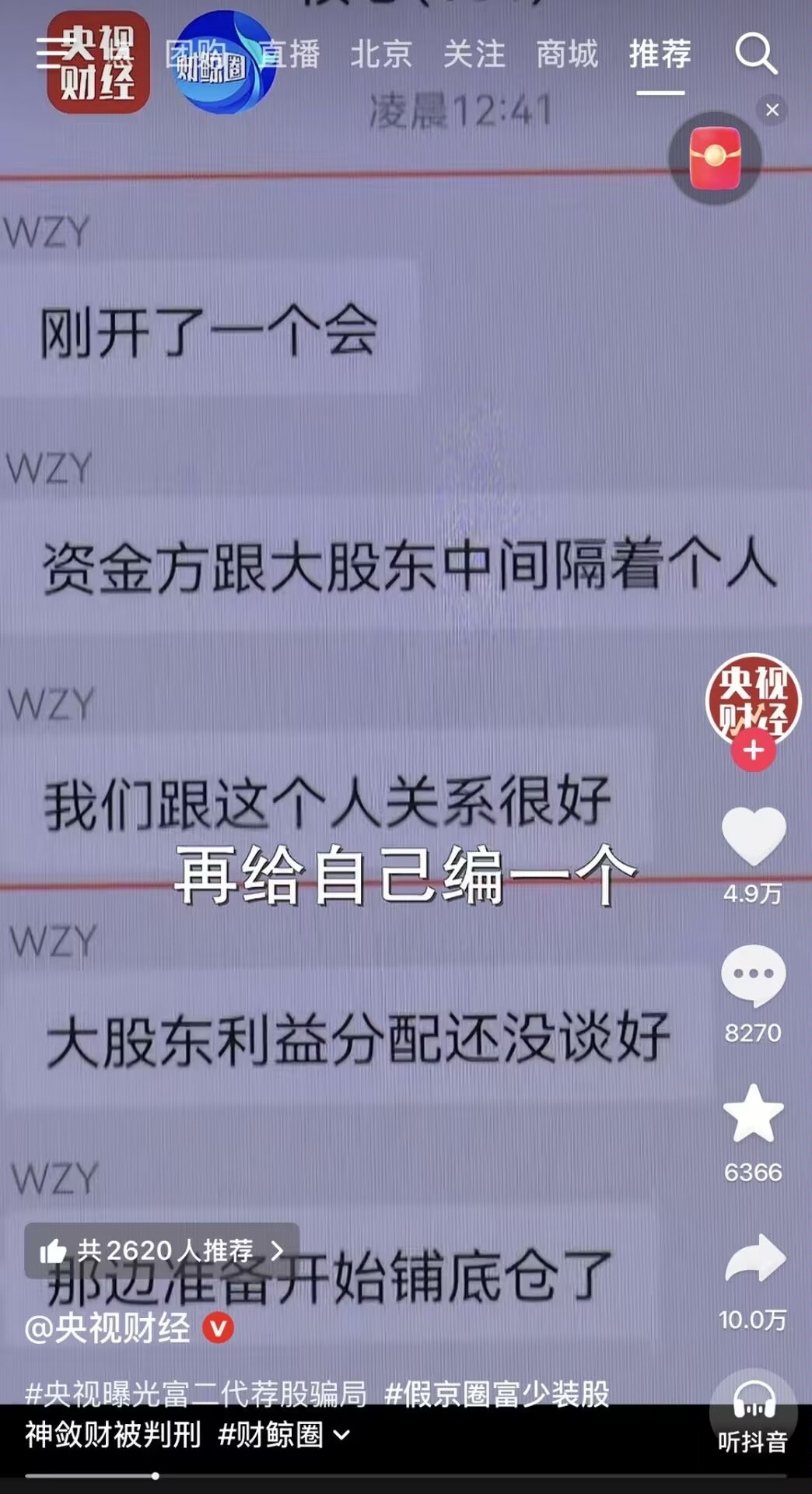Switch to the 商城 tab

[x=567, y=54]
